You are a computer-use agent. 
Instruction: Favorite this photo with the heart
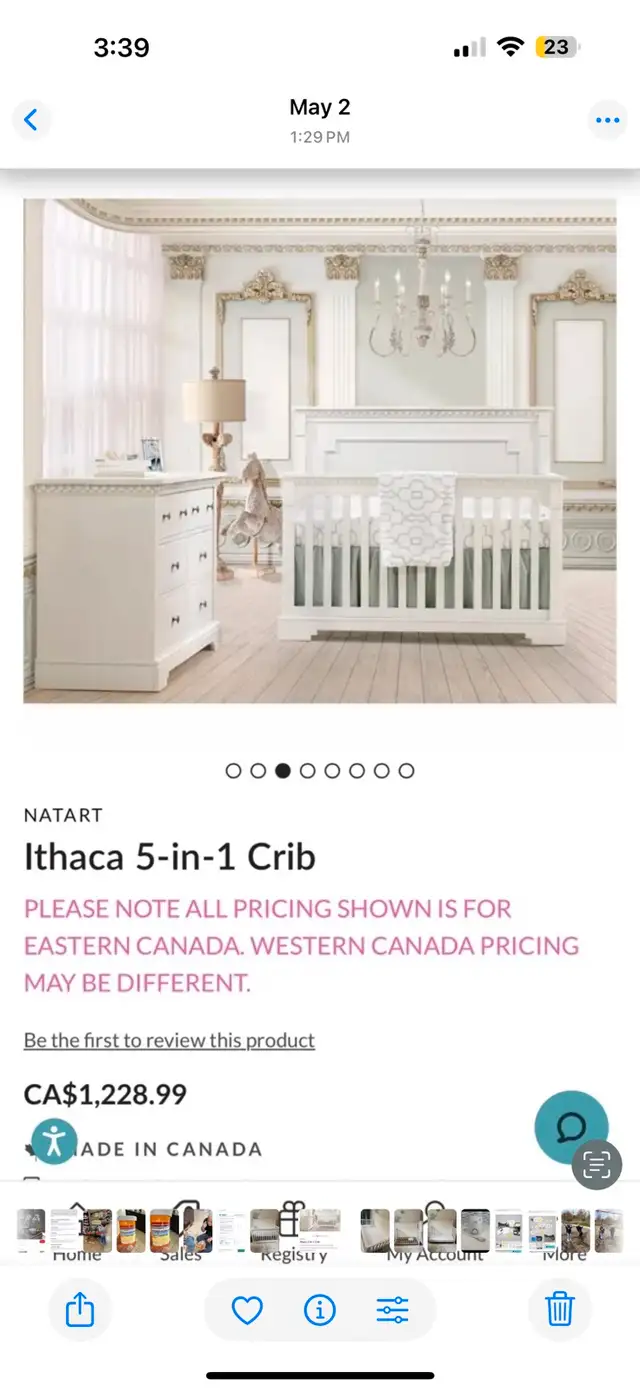tap(247, 1309)
